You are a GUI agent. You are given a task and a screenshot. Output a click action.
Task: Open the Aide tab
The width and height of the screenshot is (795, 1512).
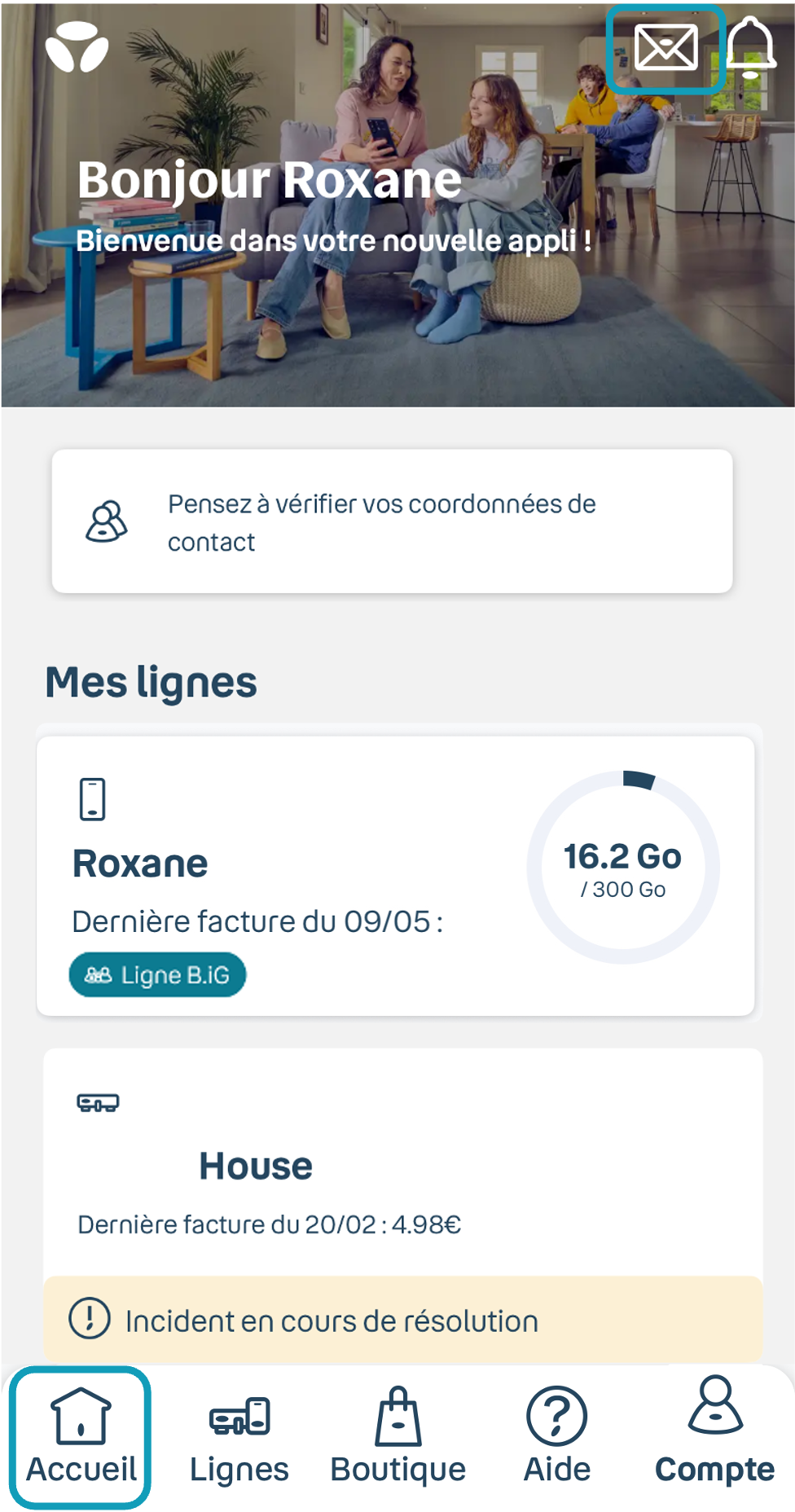(556, 1438)
